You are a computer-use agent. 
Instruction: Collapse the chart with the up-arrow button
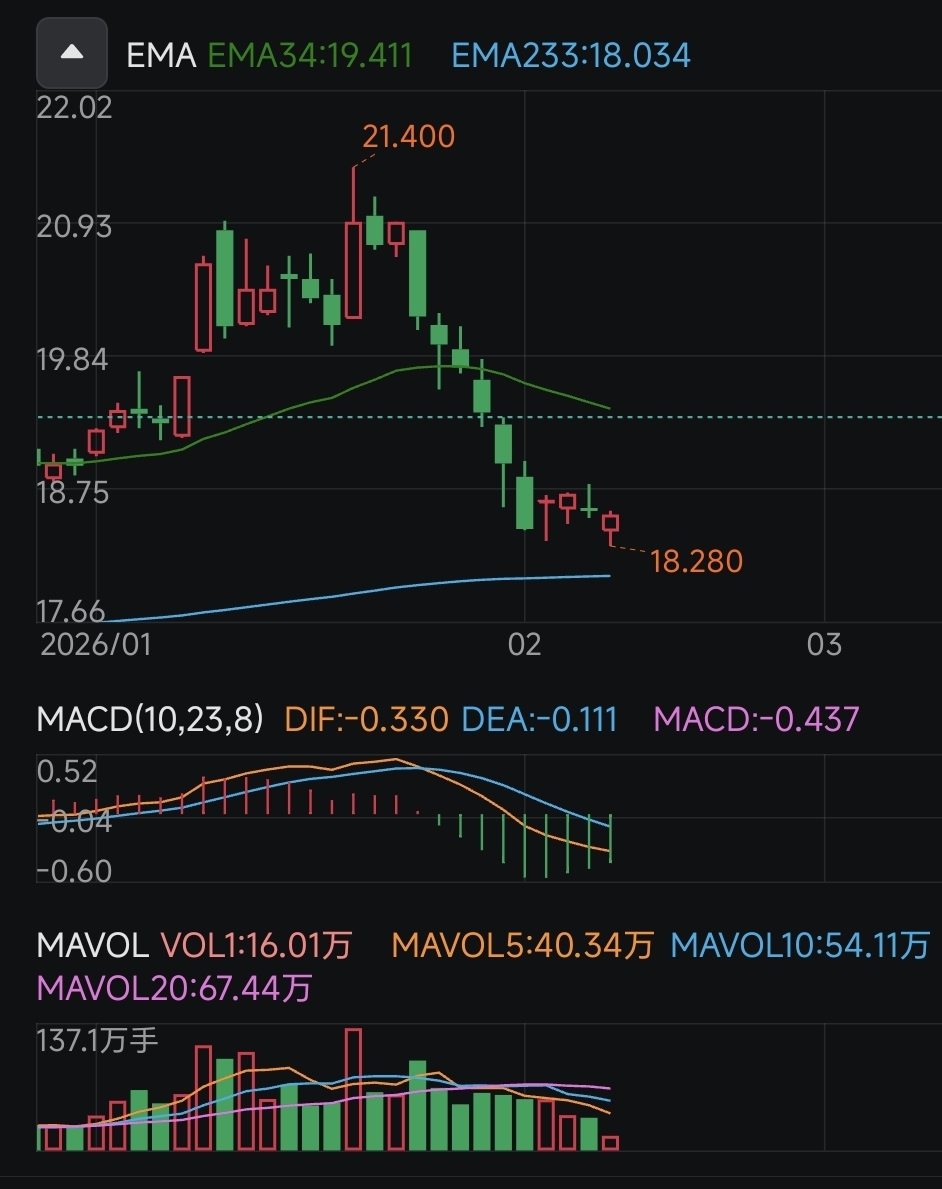coord(72,52)
